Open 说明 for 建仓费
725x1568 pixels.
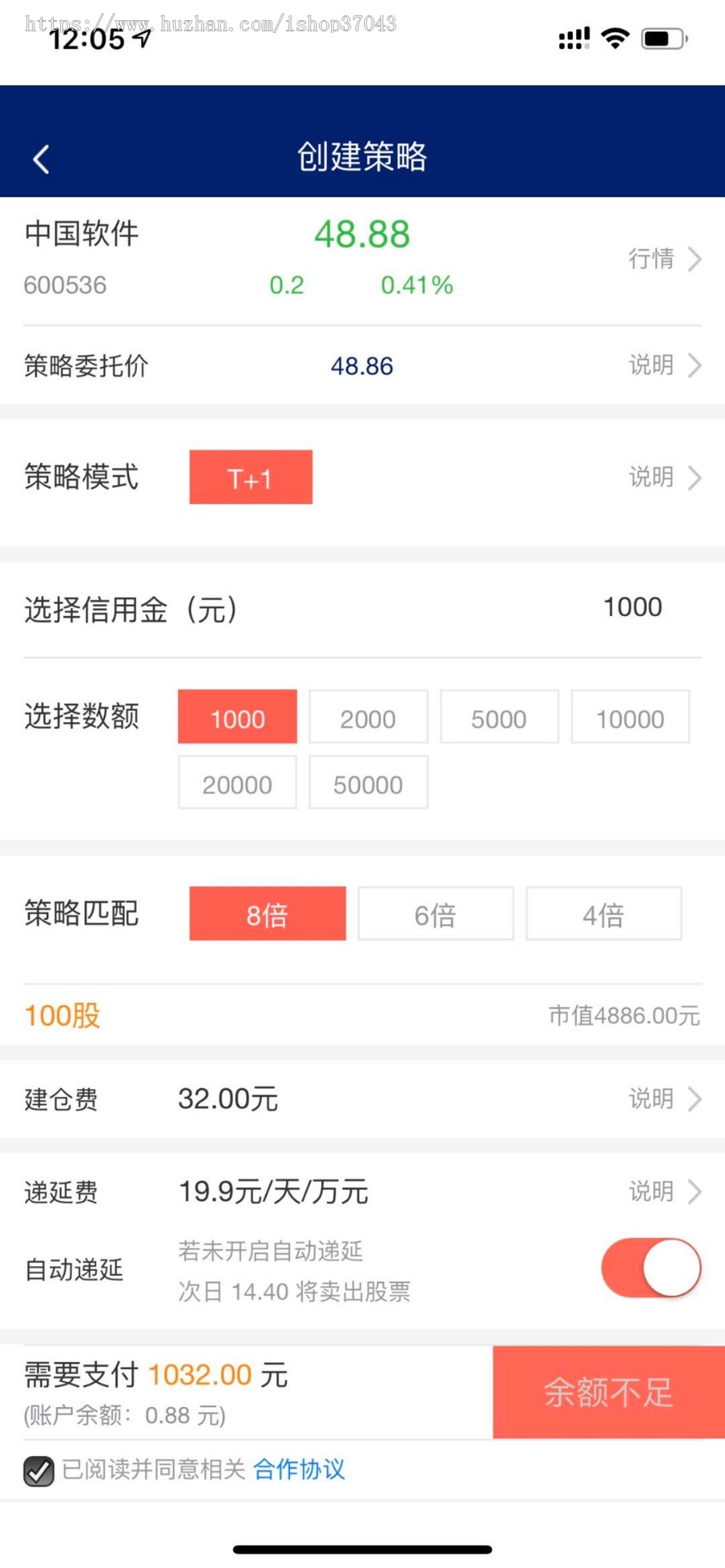click(x=664, y=1098)
